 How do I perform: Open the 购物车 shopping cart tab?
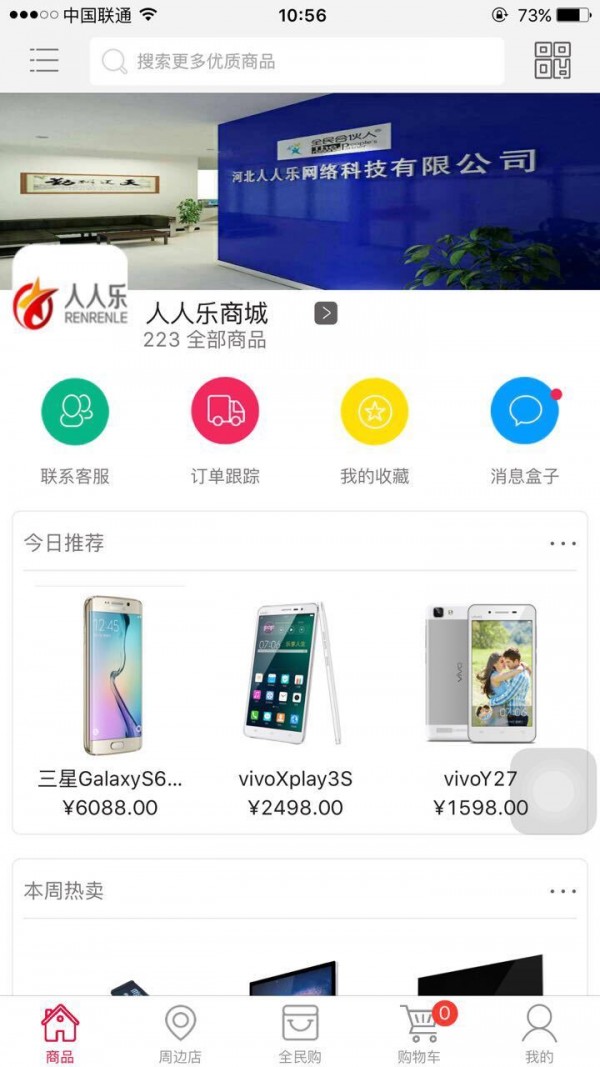[x=420, y=1034]
